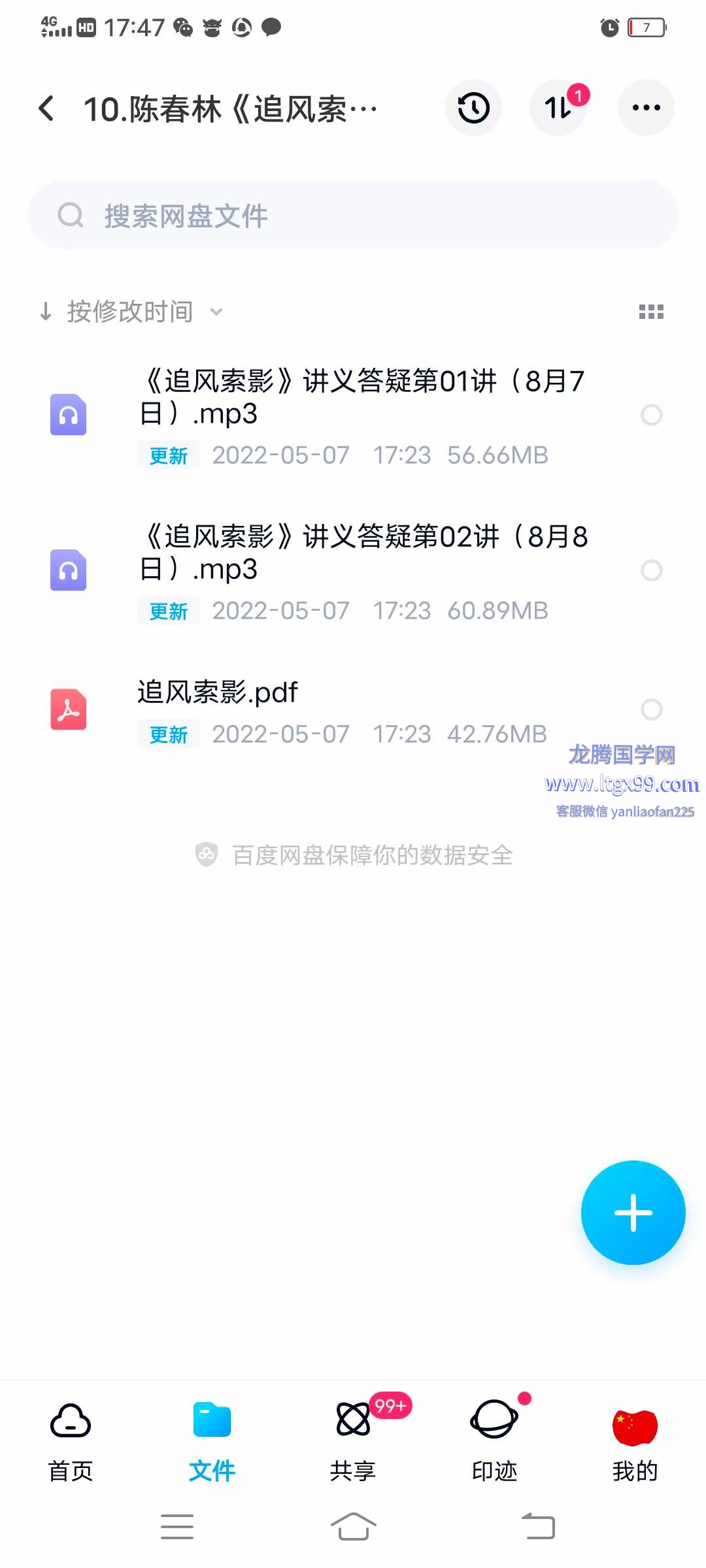
Task: Go back using the top-left arrow
Action: point(46,108)
